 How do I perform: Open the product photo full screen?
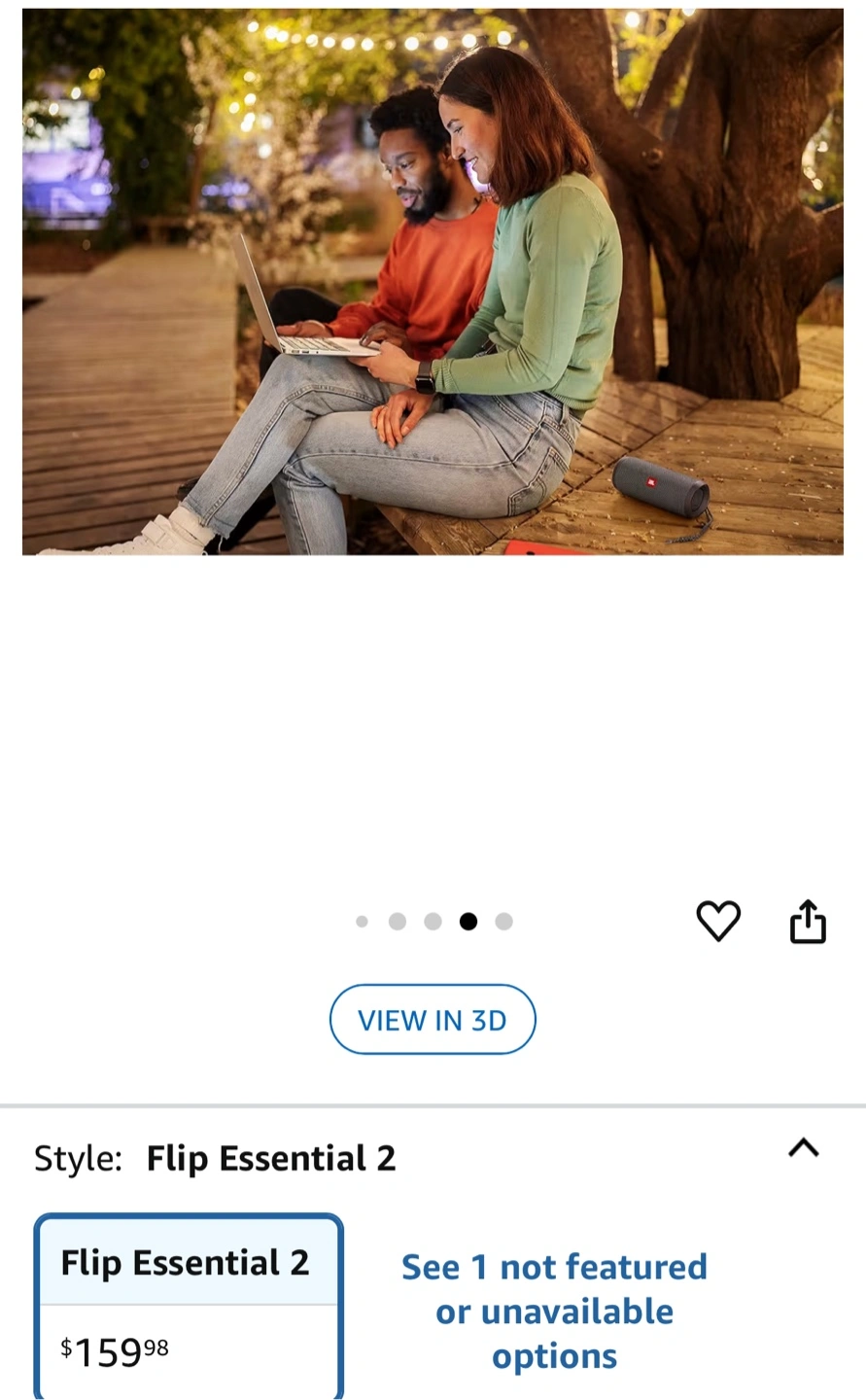tap(433, 282)
